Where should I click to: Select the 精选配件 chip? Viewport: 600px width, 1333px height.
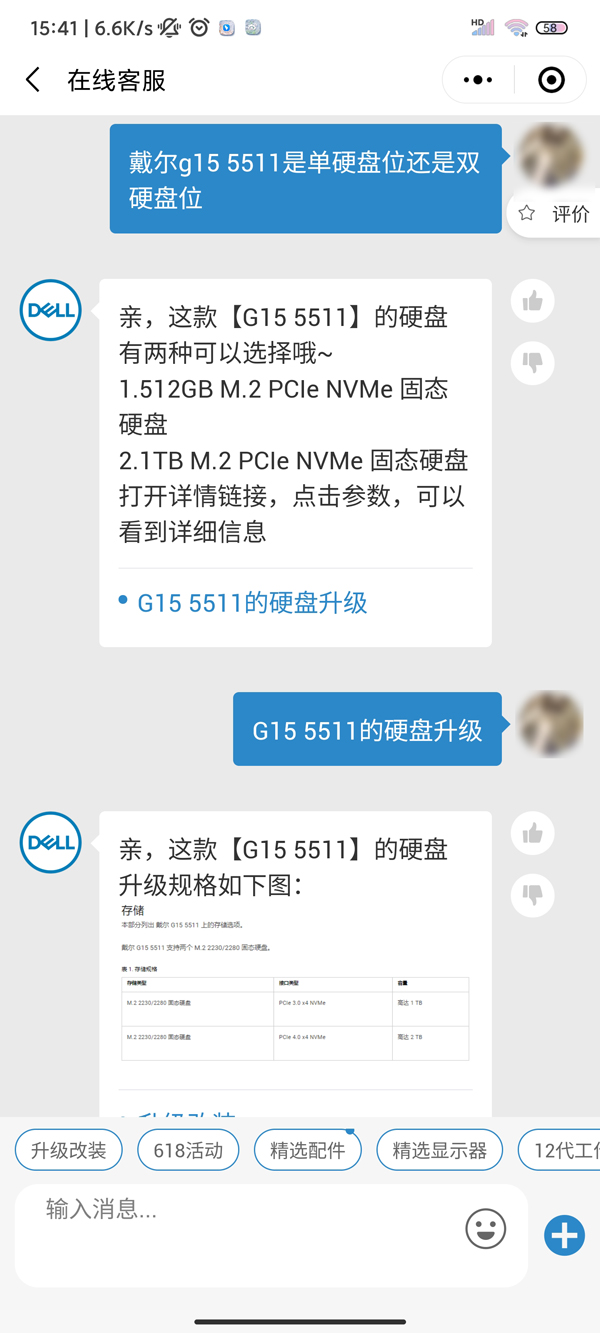307,1150
